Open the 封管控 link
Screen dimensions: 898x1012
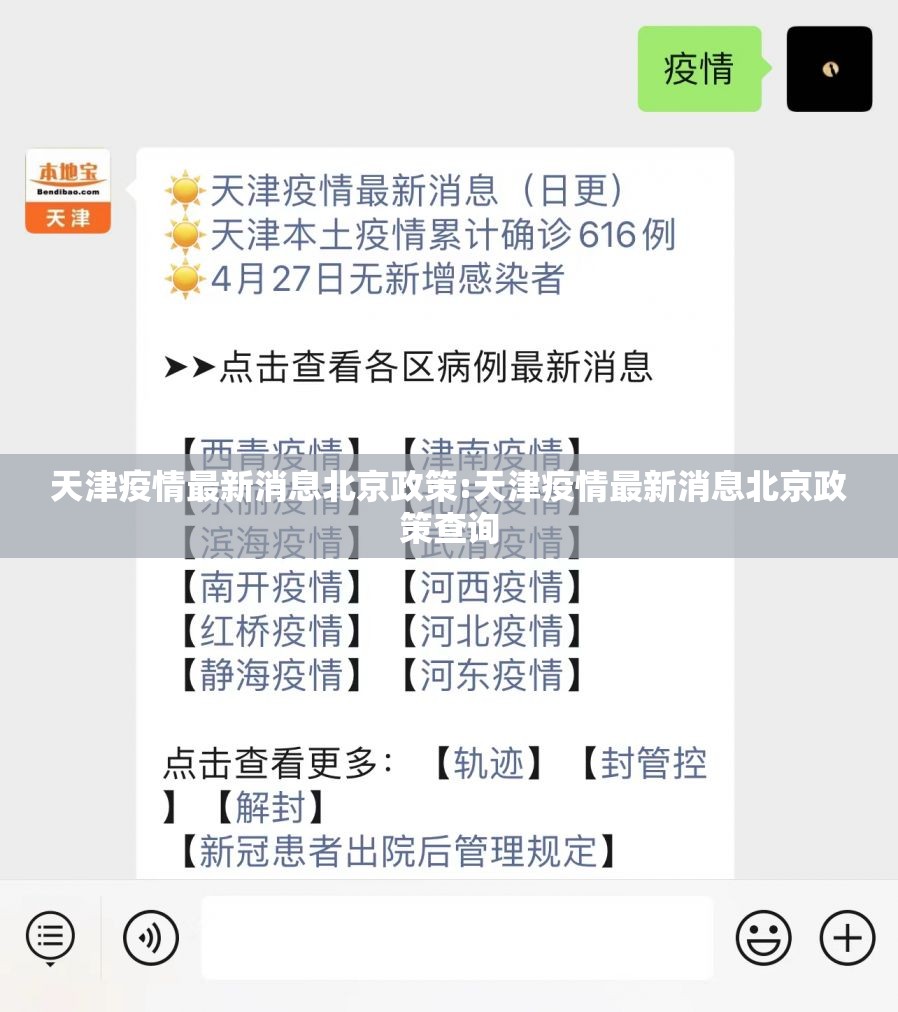(652, 764)
